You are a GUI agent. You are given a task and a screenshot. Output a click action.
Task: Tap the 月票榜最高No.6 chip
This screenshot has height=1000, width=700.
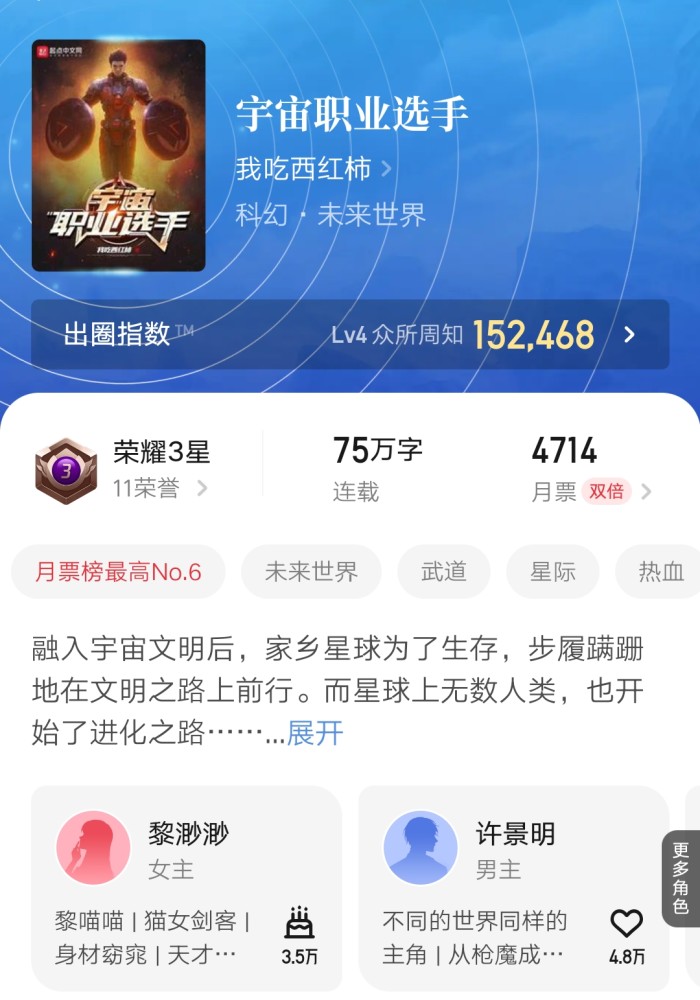(118, 572)
